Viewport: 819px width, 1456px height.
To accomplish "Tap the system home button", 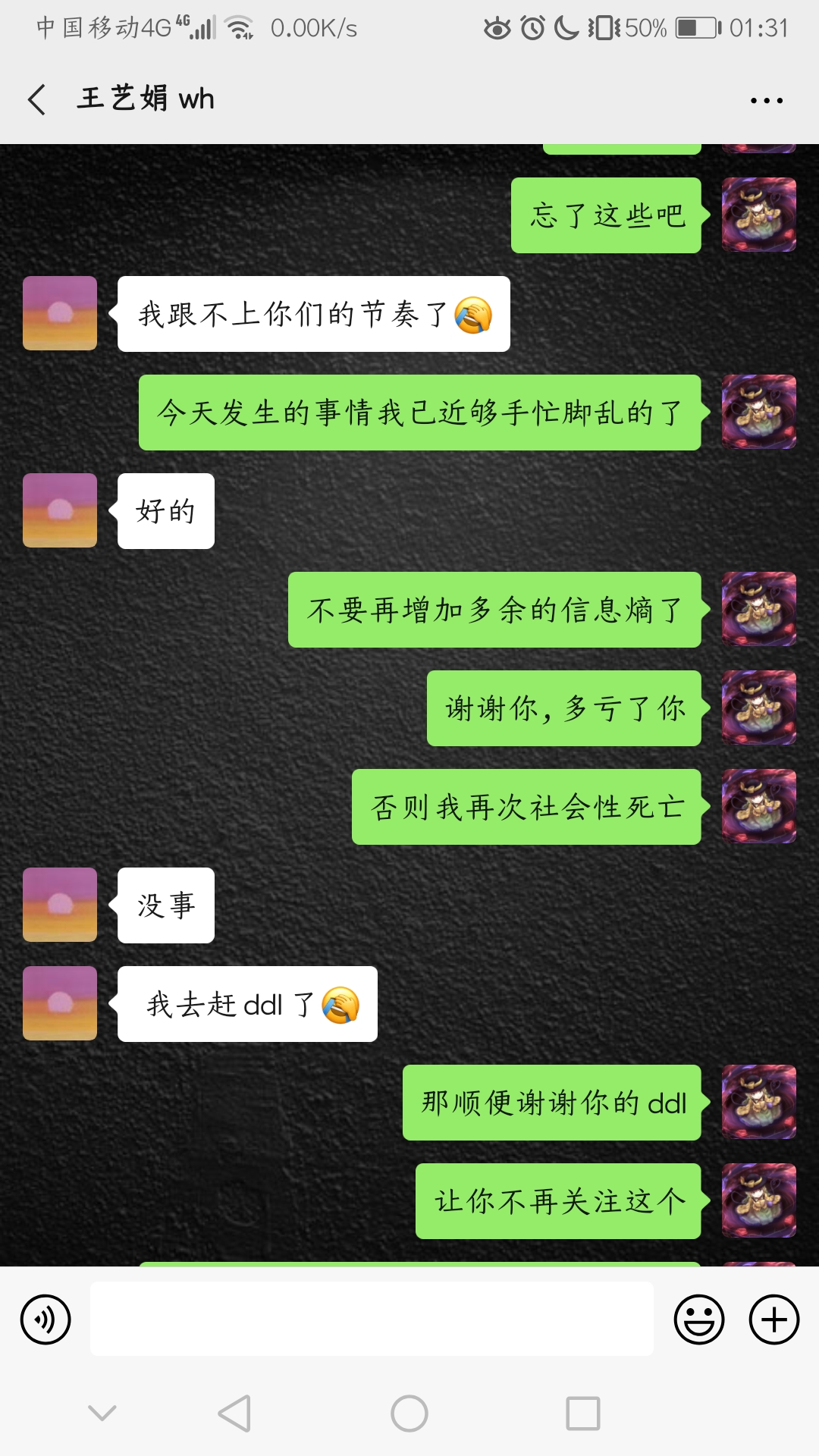I will 409,1414.
